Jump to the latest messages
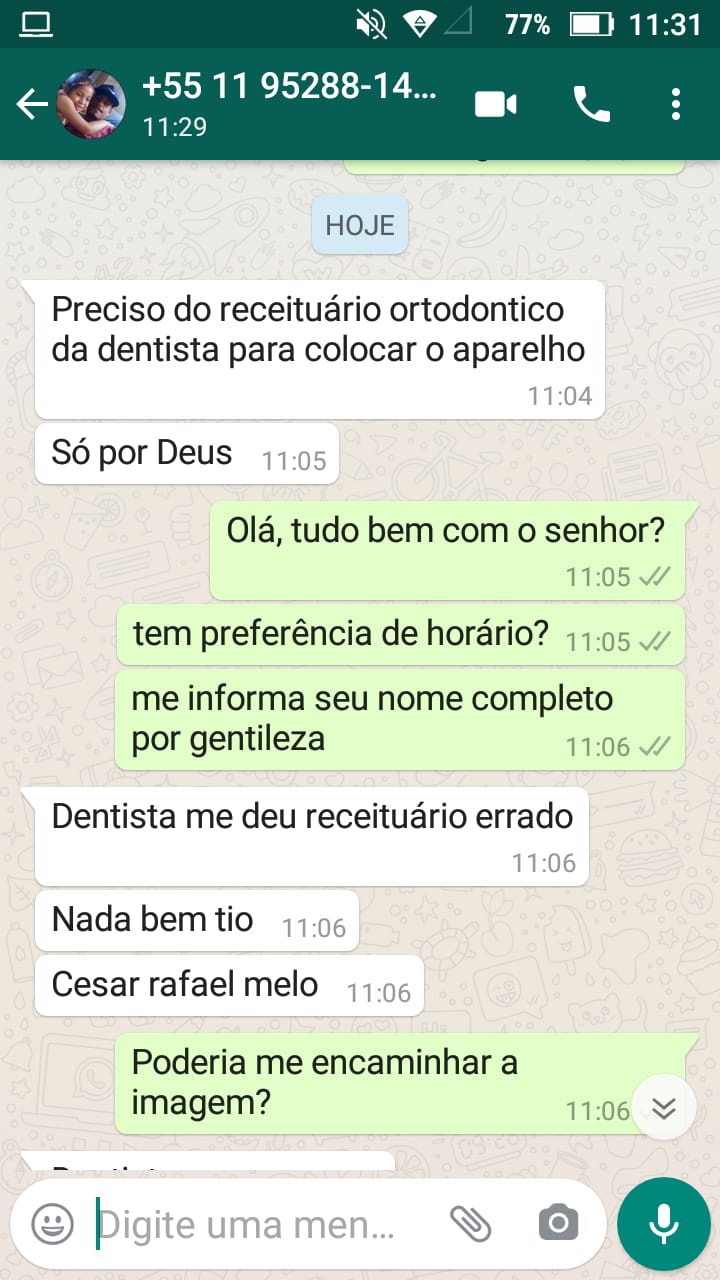This screenshot has height=1280, width=720. point(664,1107)
